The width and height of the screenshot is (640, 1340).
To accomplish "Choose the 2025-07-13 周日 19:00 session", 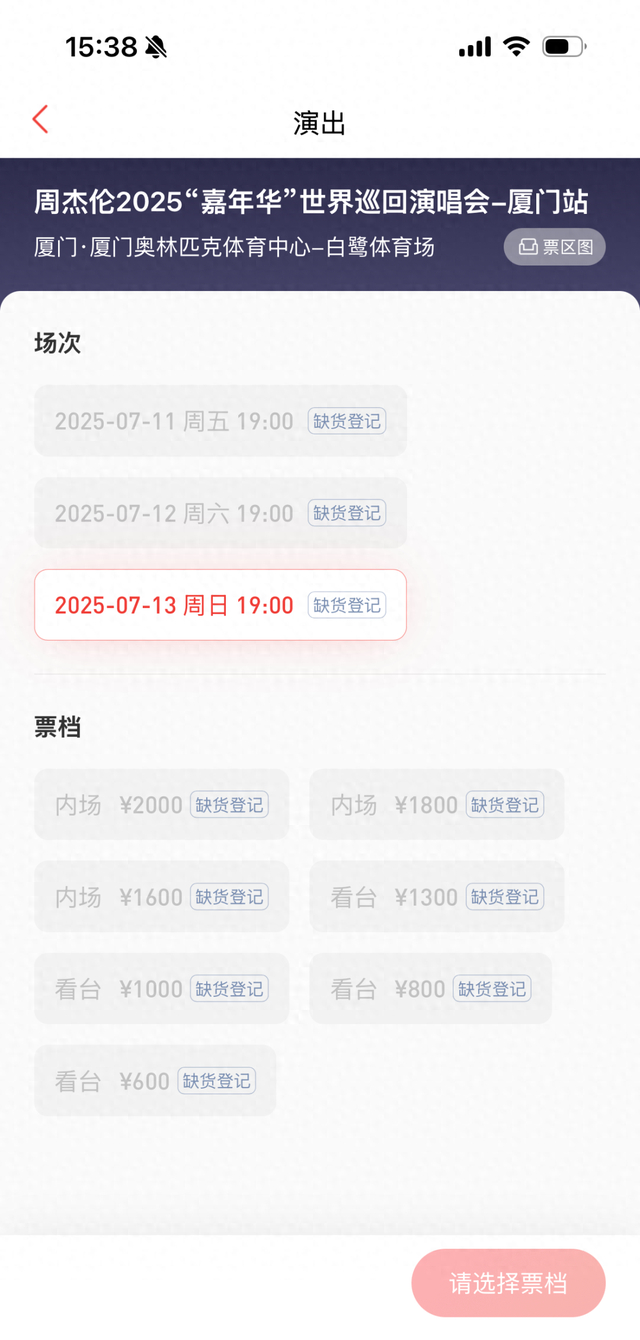I will coord(221,605).
